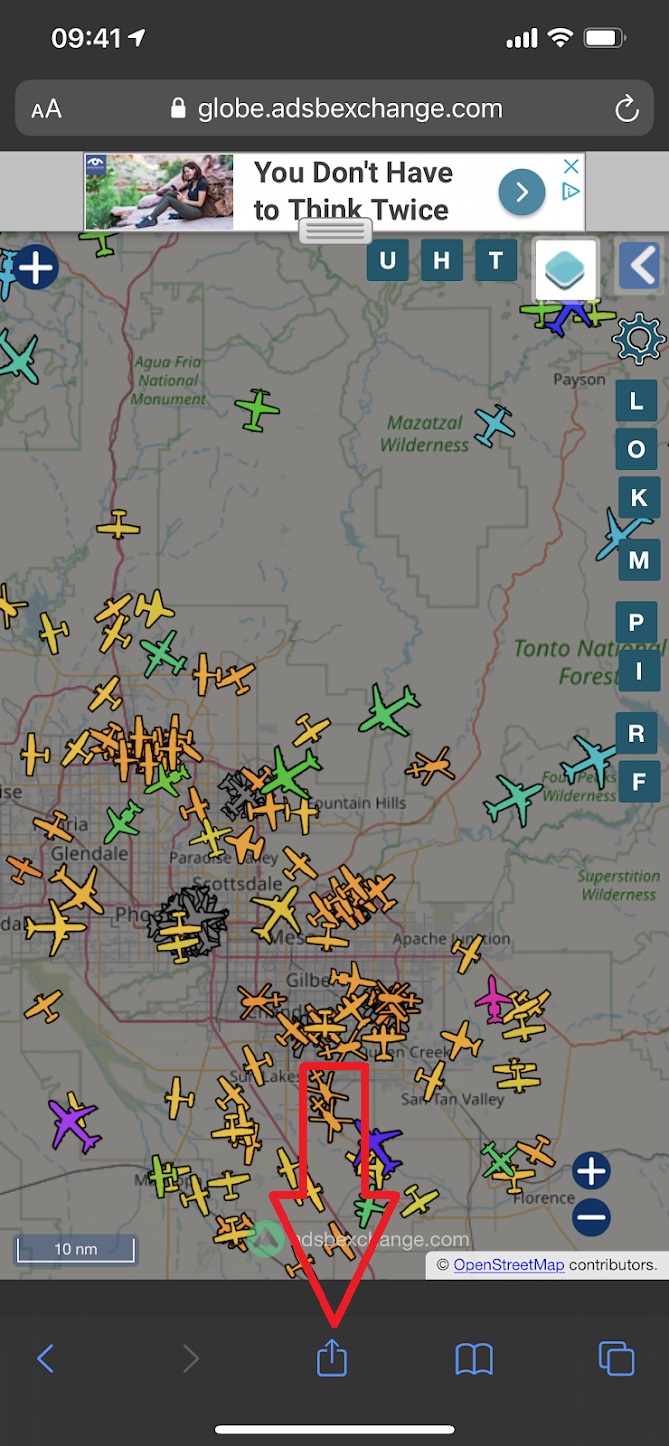Zoom out of the map
669x1446 pixels.
coord(592,1217)
